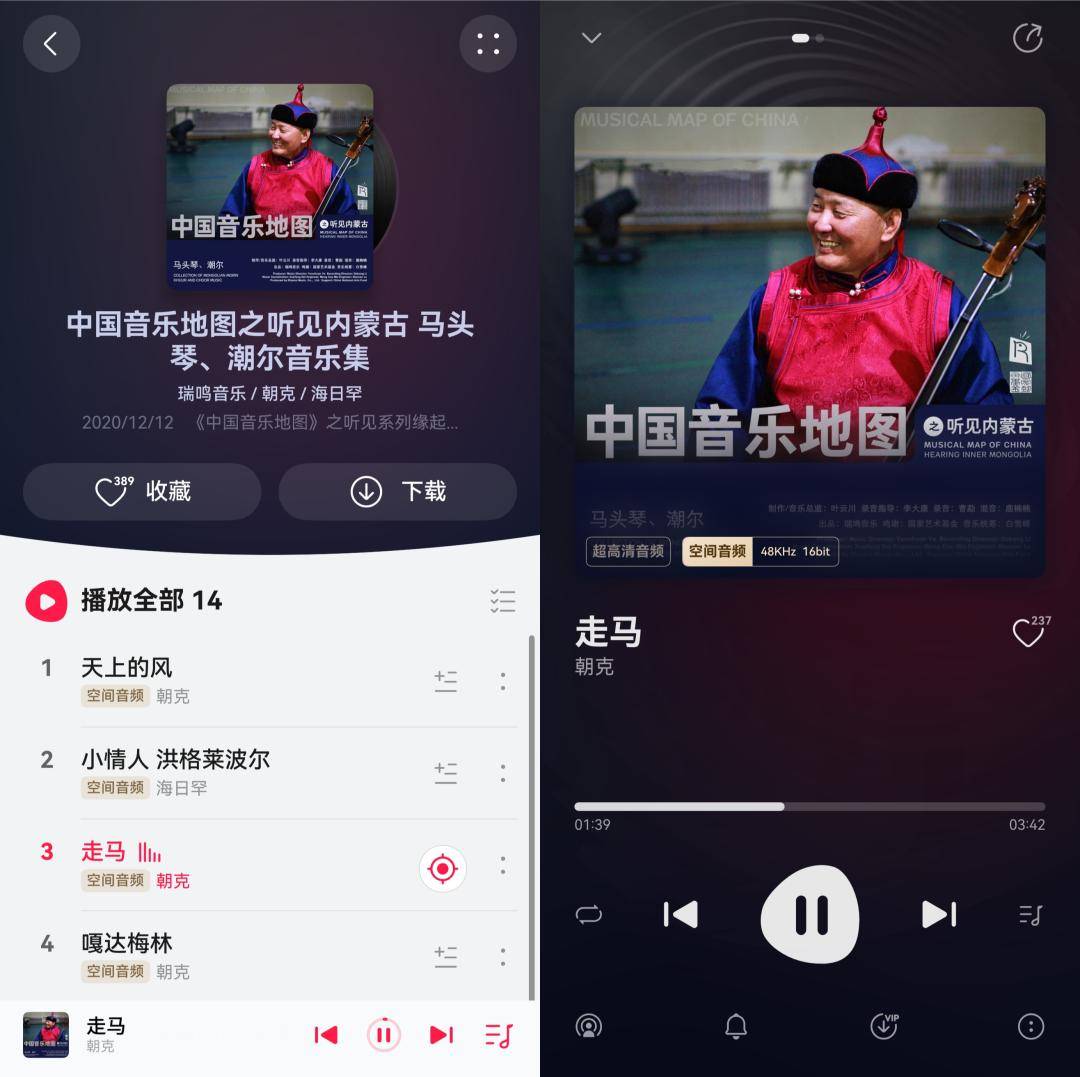Add 小情人 洪格莱波尔 to the play queue
The image size is (1080, 1077).
(x=446, y=773)
